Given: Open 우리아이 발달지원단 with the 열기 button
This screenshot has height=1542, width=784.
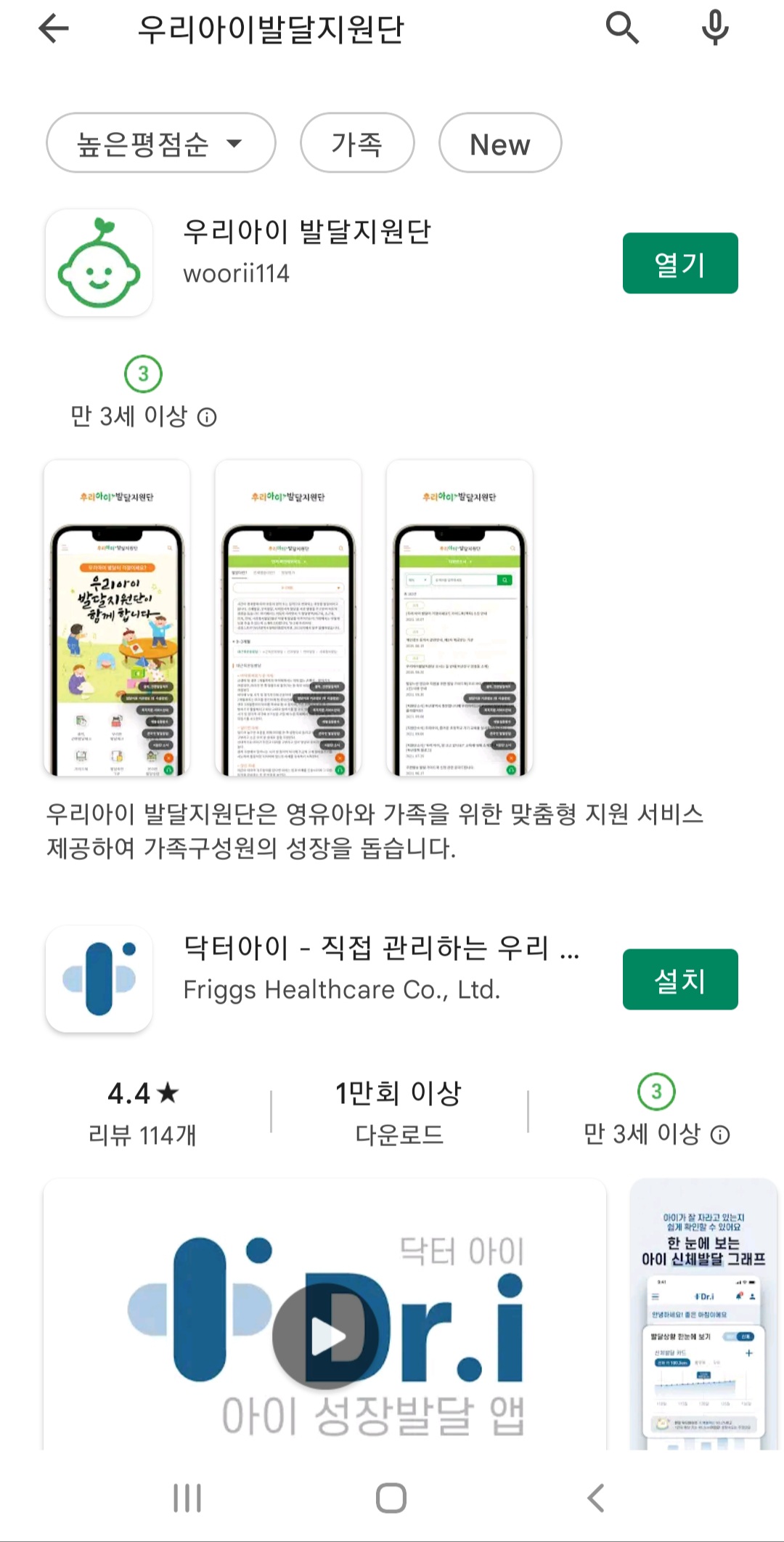Looking at the screenshot, I should click(x=679, y=264).
